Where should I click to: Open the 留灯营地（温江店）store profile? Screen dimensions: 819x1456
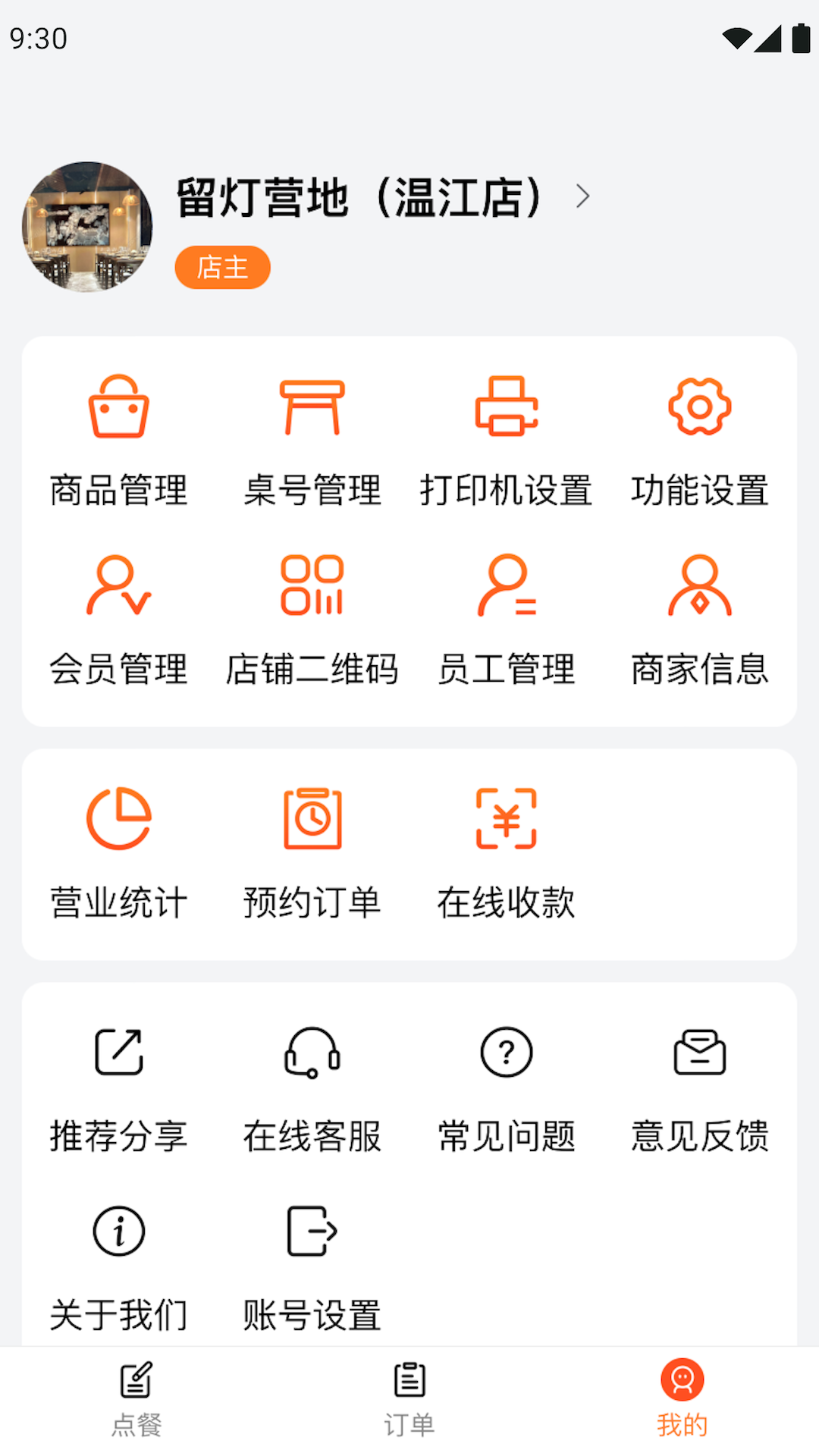tap(360, 197)
